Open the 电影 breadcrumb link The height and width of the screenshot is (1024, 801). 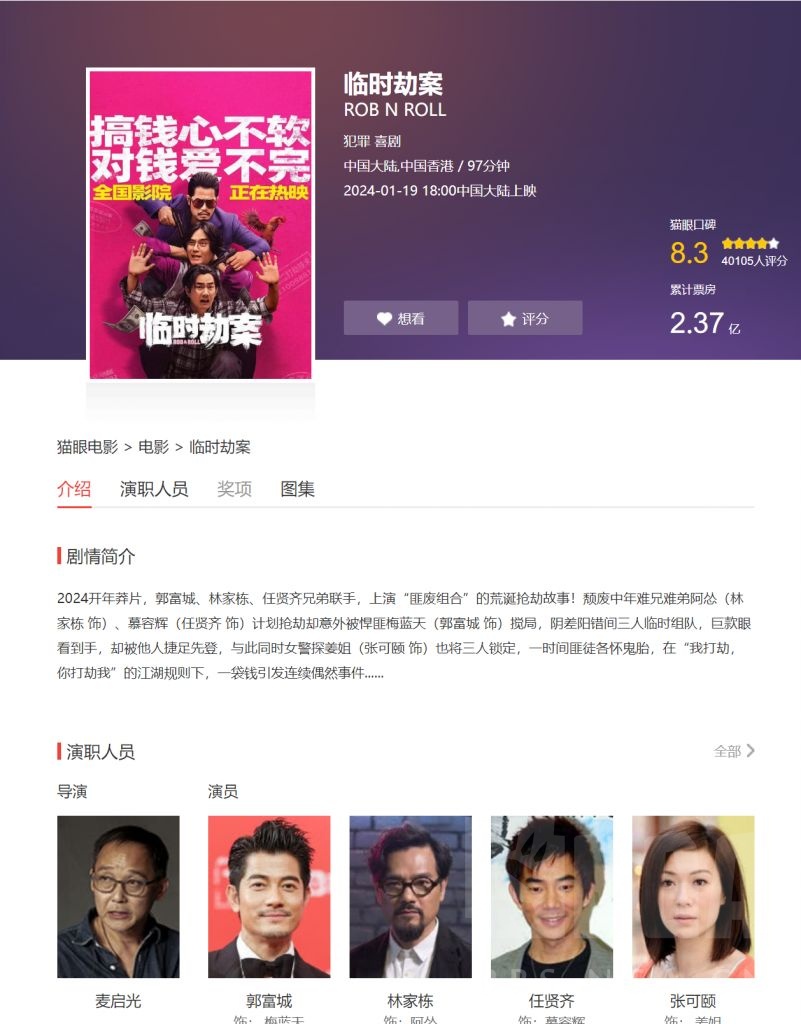click(x=153, y=447)
